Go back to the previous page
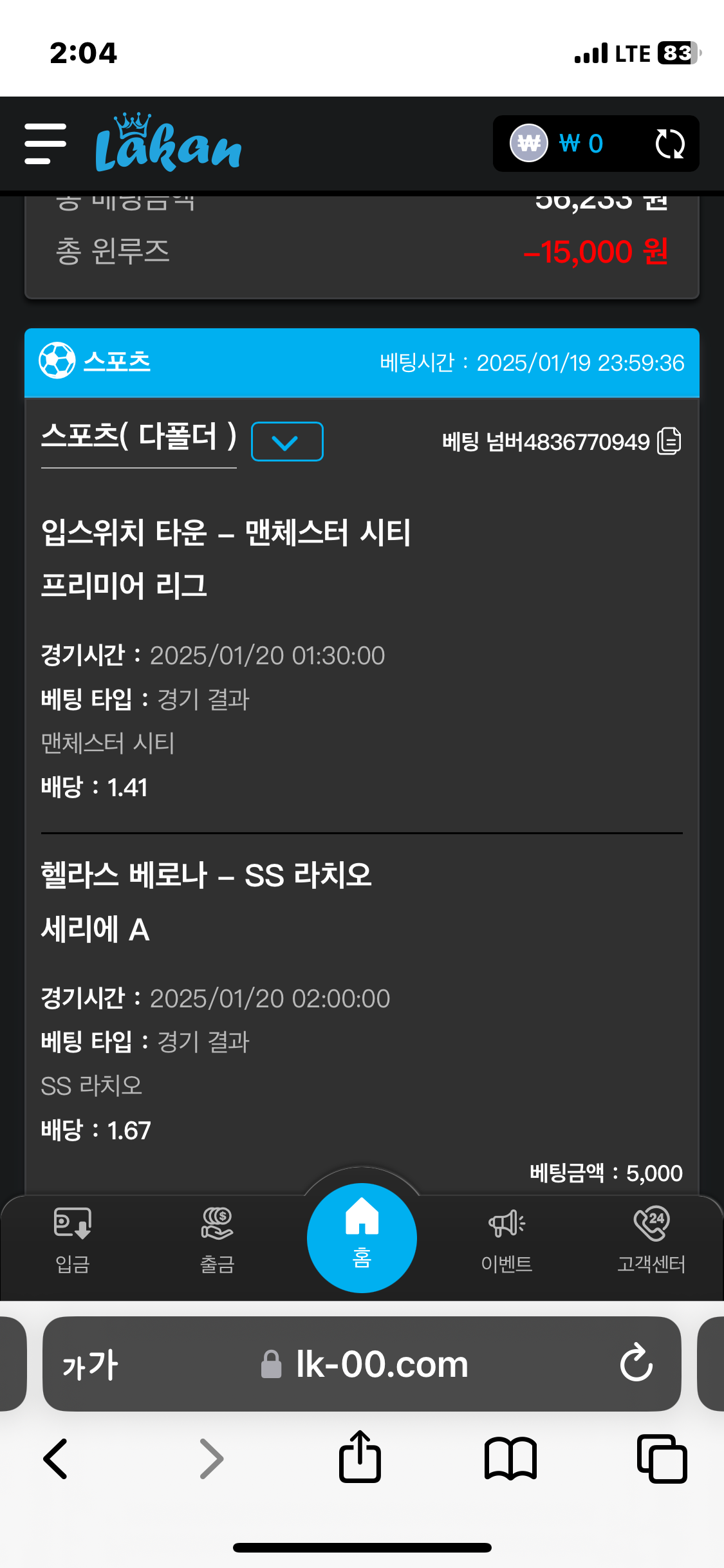Viewport: 724px width, 1568px height. (x=56, y=1459)
